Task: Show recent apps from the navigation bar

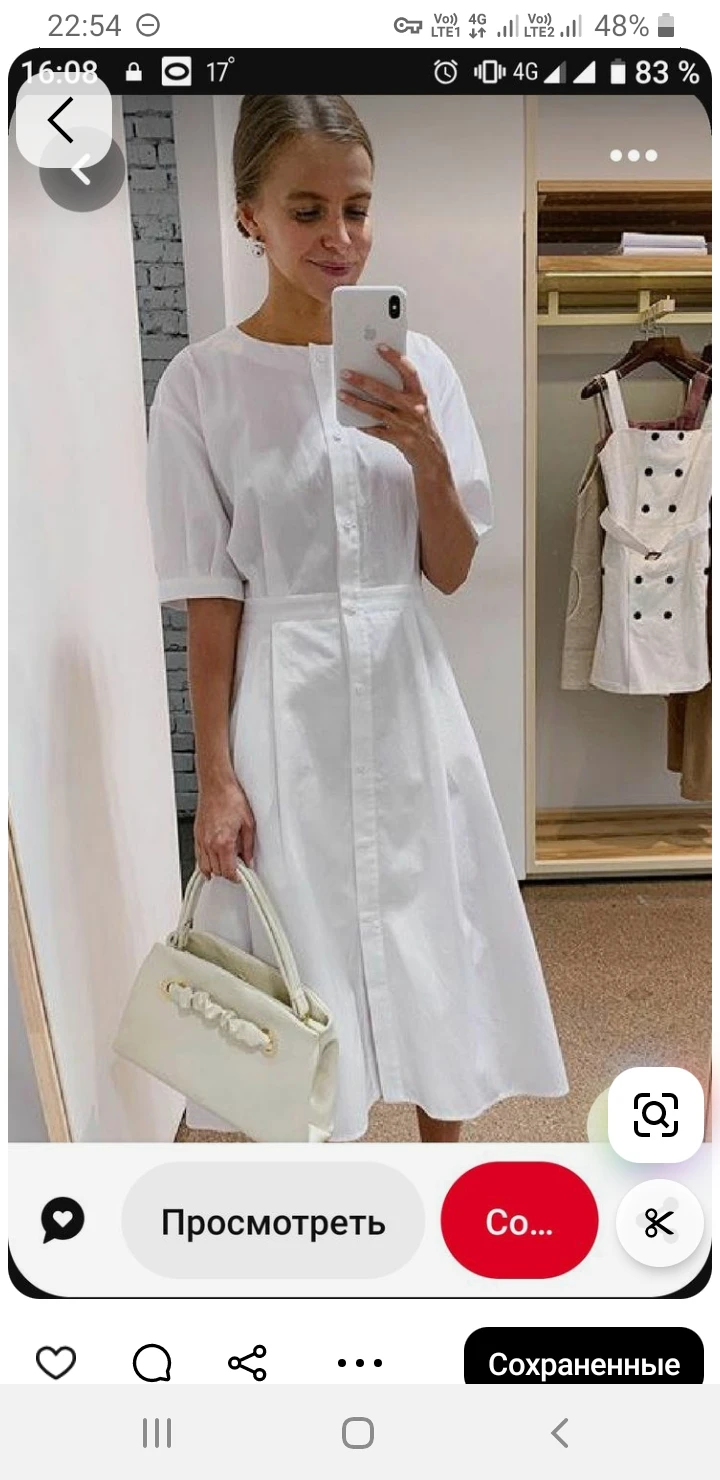Action: (x=157, y=1432)
